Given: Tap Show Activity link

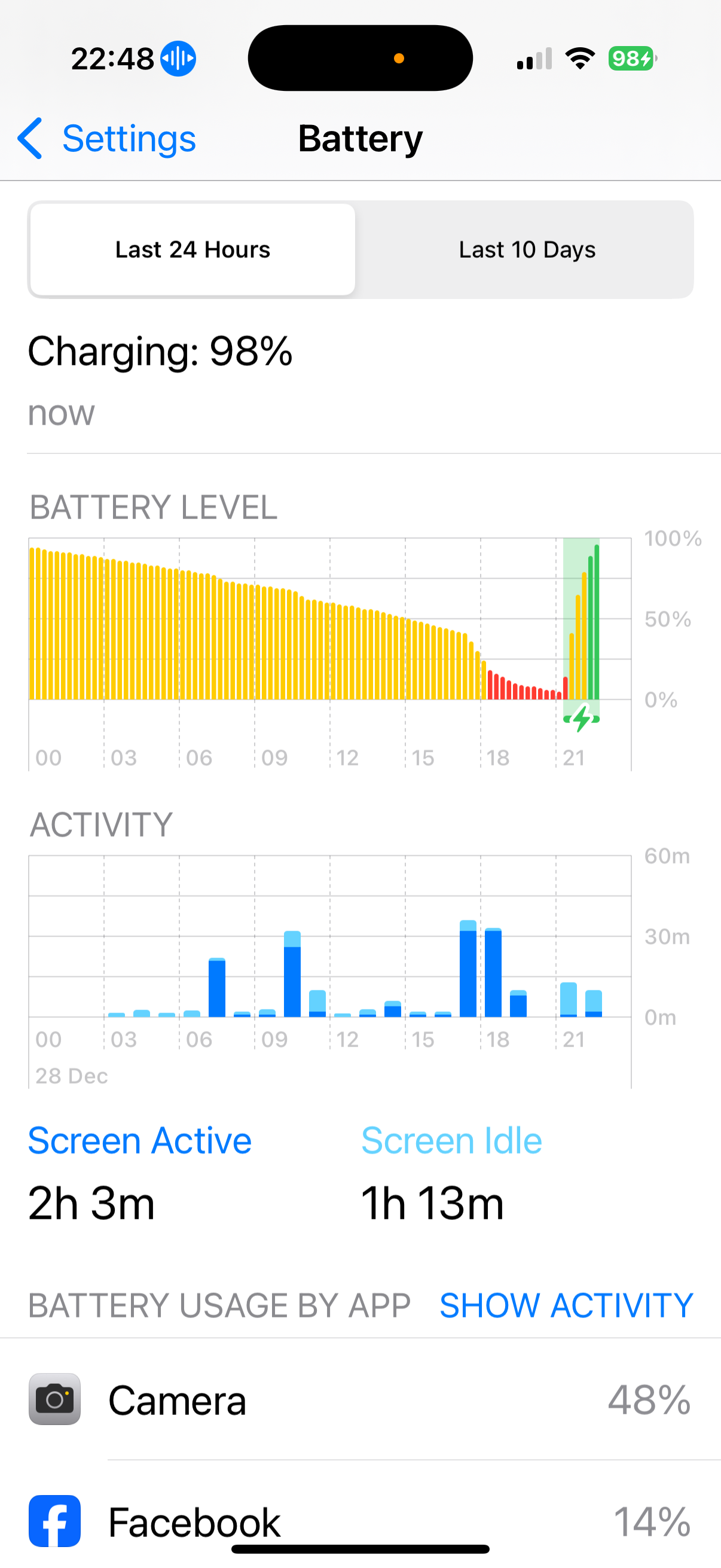Looking at the screenshot, I should click(566, 1305).
